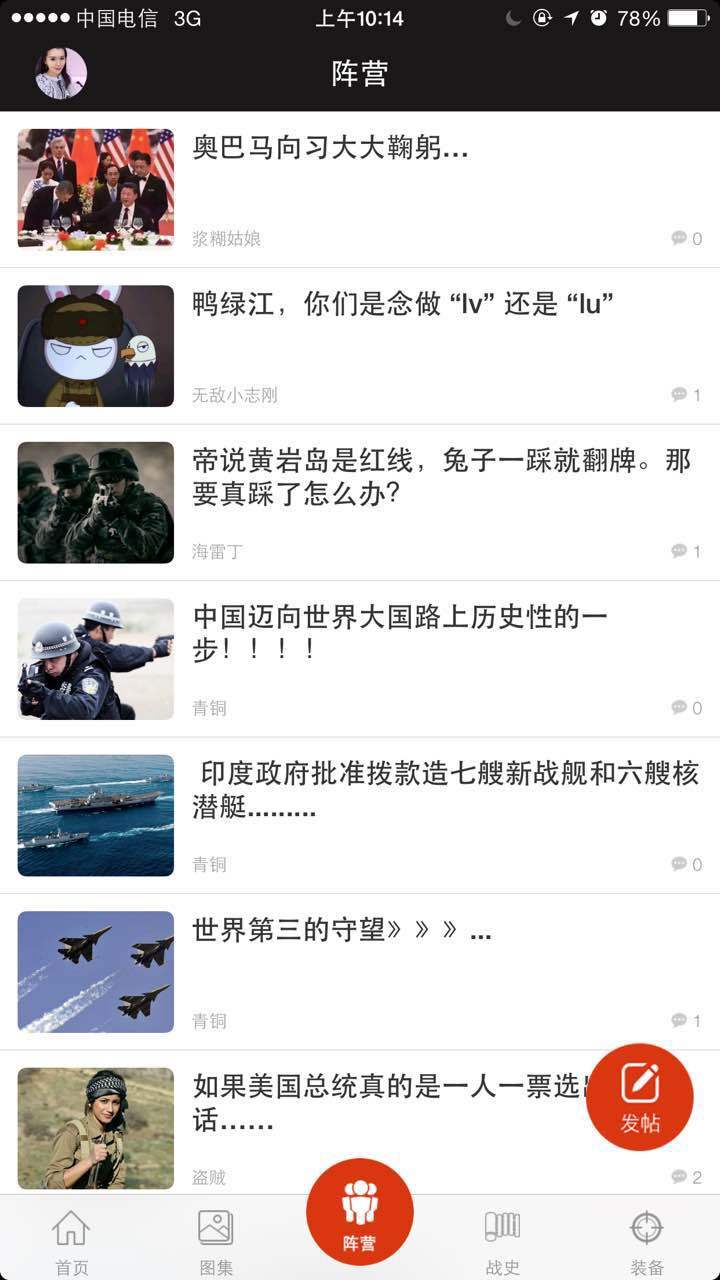Go to the 图集 tab
Screen dimensions: 720x1280
pos(216,1242)
